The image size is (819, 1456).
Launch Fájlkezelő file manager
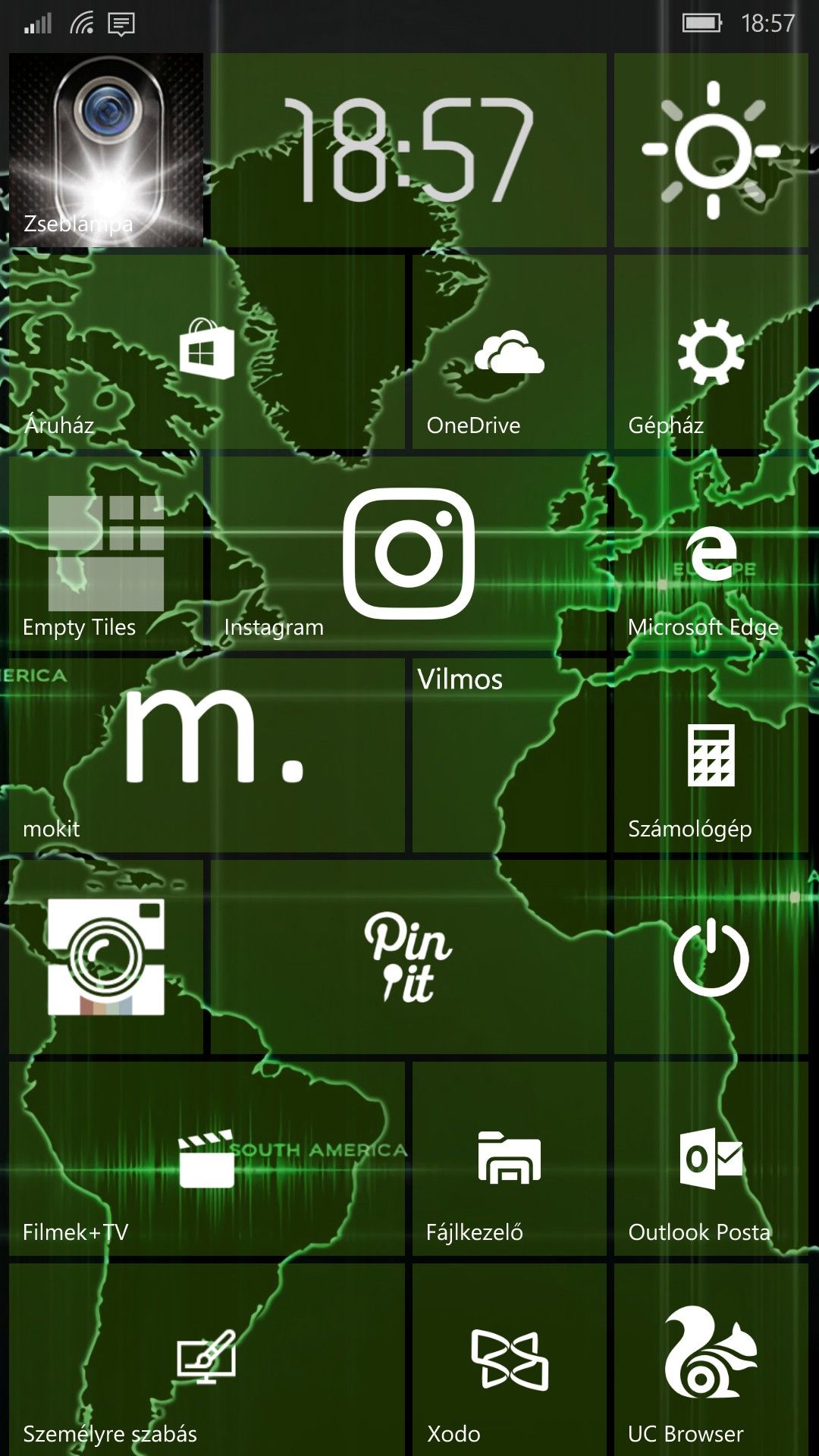pyautogui.click(x=509, y=1159)
